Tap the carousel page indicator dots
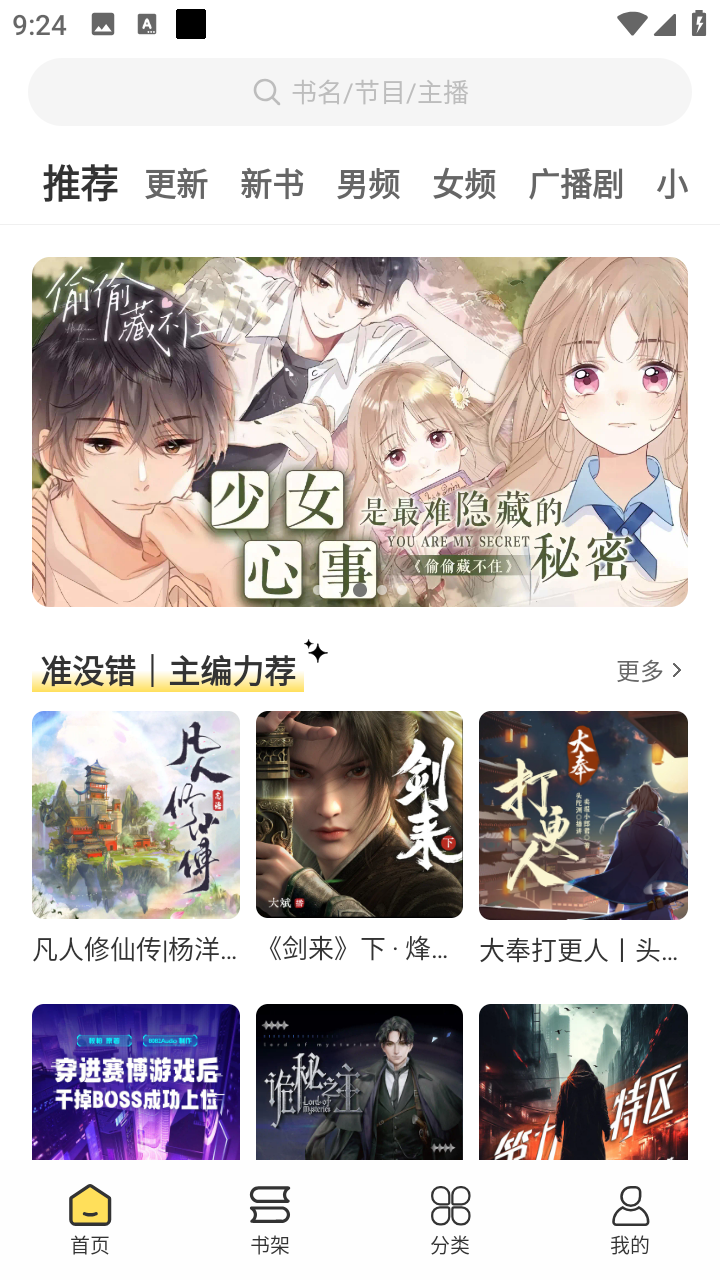The image size is (720, 1280). tap(360, 590)
